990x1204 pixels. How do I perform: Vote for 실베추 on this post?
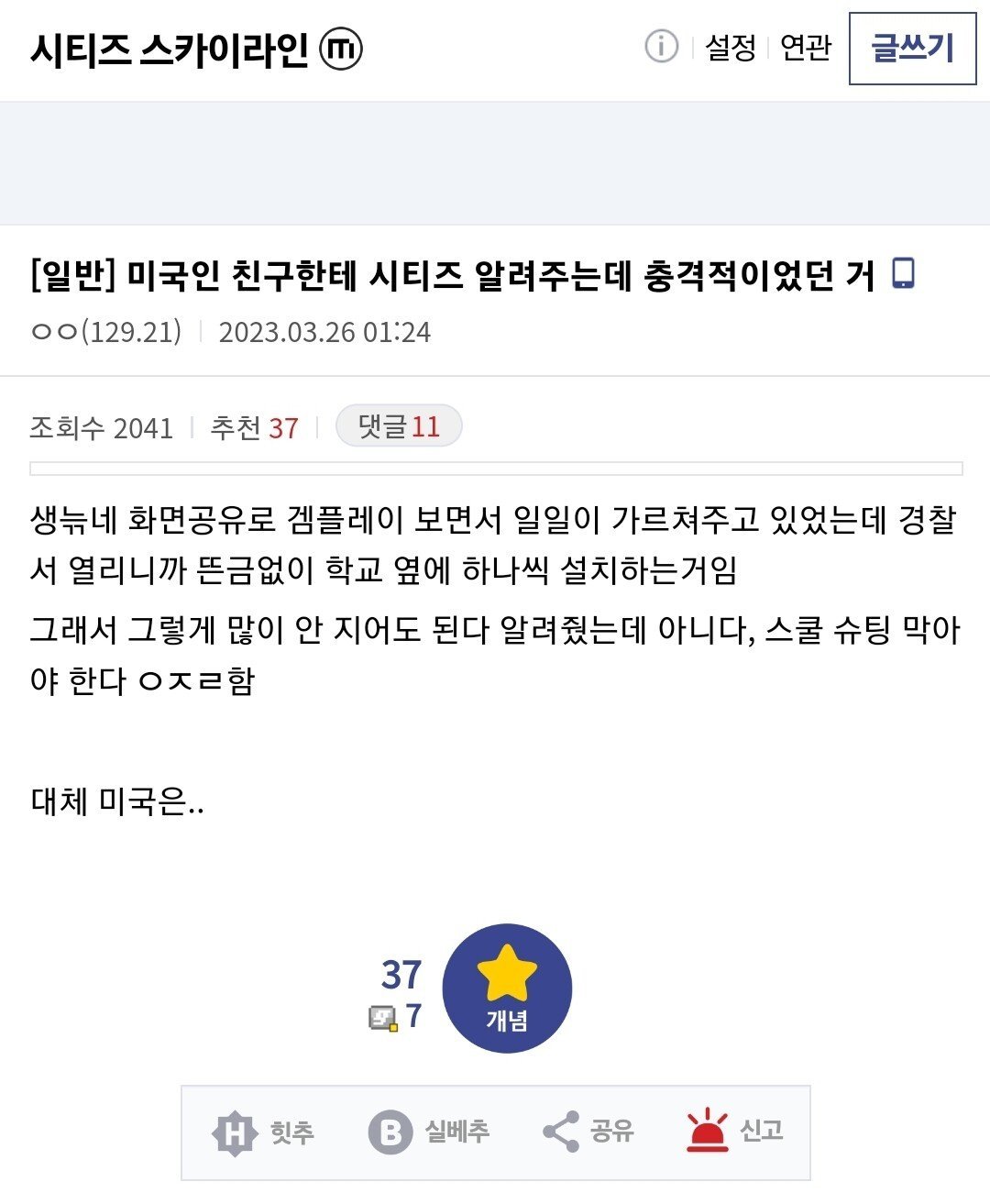(x=429, y=1132)
